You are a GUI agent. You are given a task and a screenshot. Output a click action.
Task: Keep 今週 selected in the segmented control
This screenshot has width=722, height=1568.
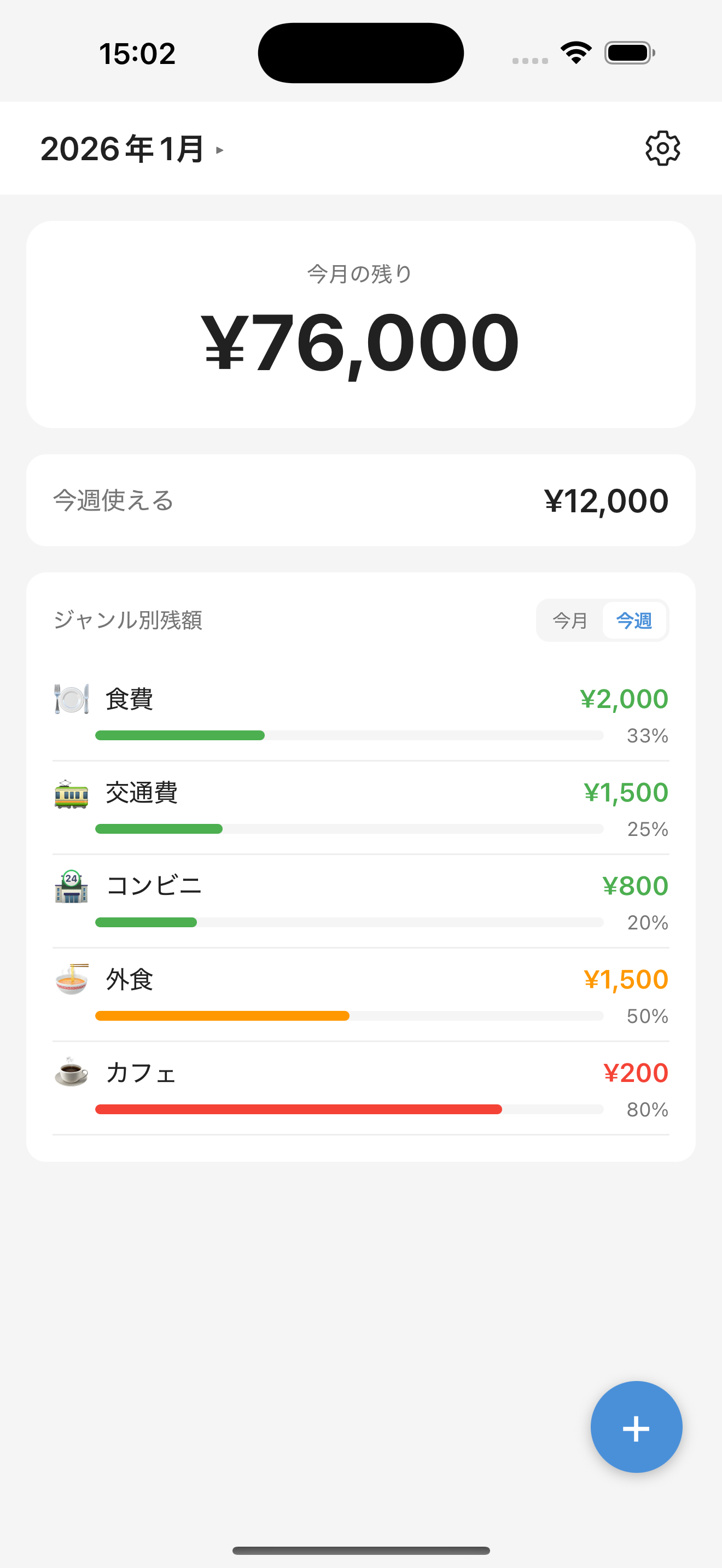[634, 621]
